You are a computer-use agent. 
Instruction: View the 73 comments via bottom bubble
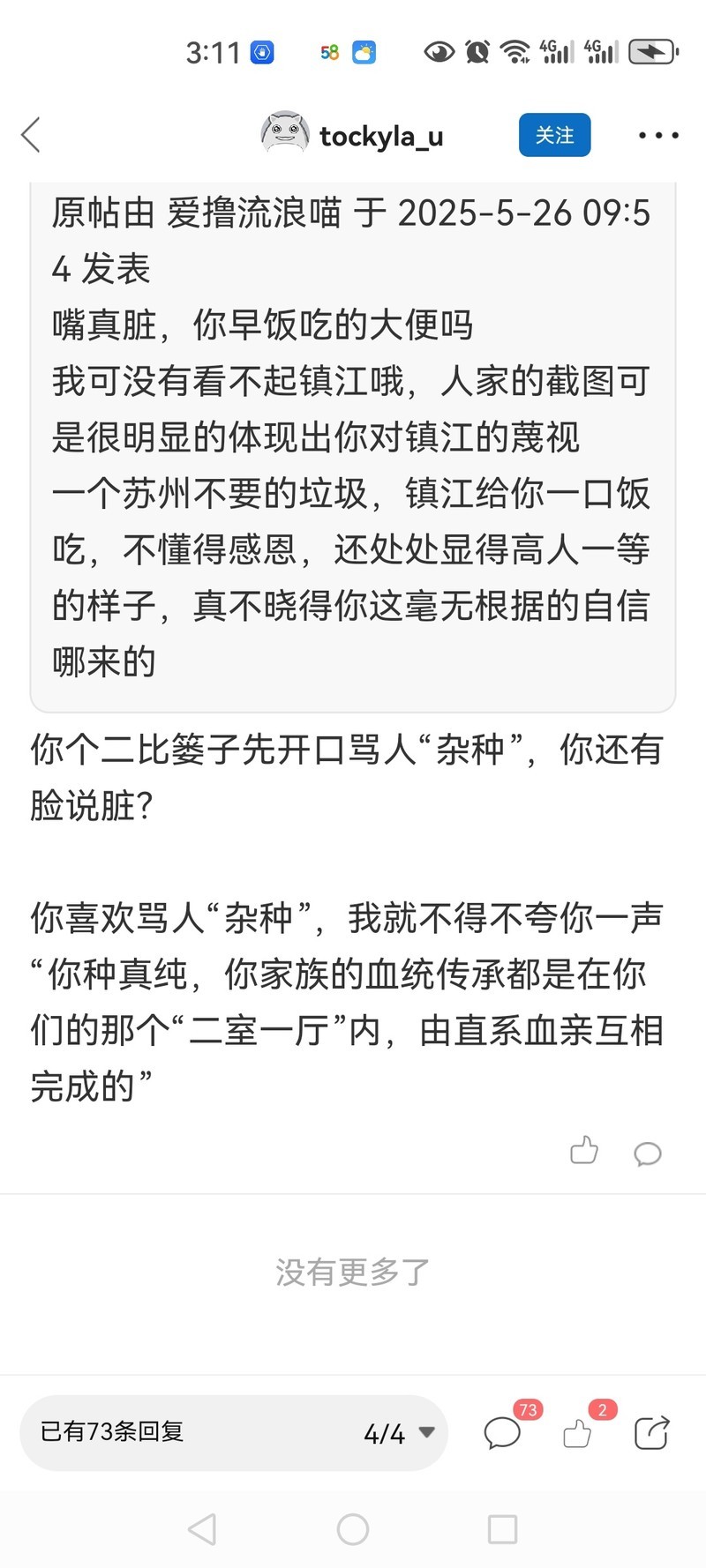[x=503, y=1432]
